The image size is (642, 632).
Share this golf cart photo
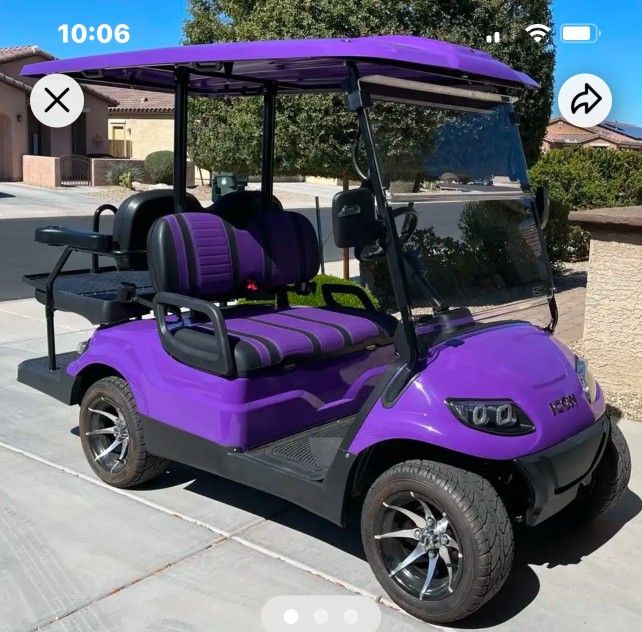click(x=584, y=100)
